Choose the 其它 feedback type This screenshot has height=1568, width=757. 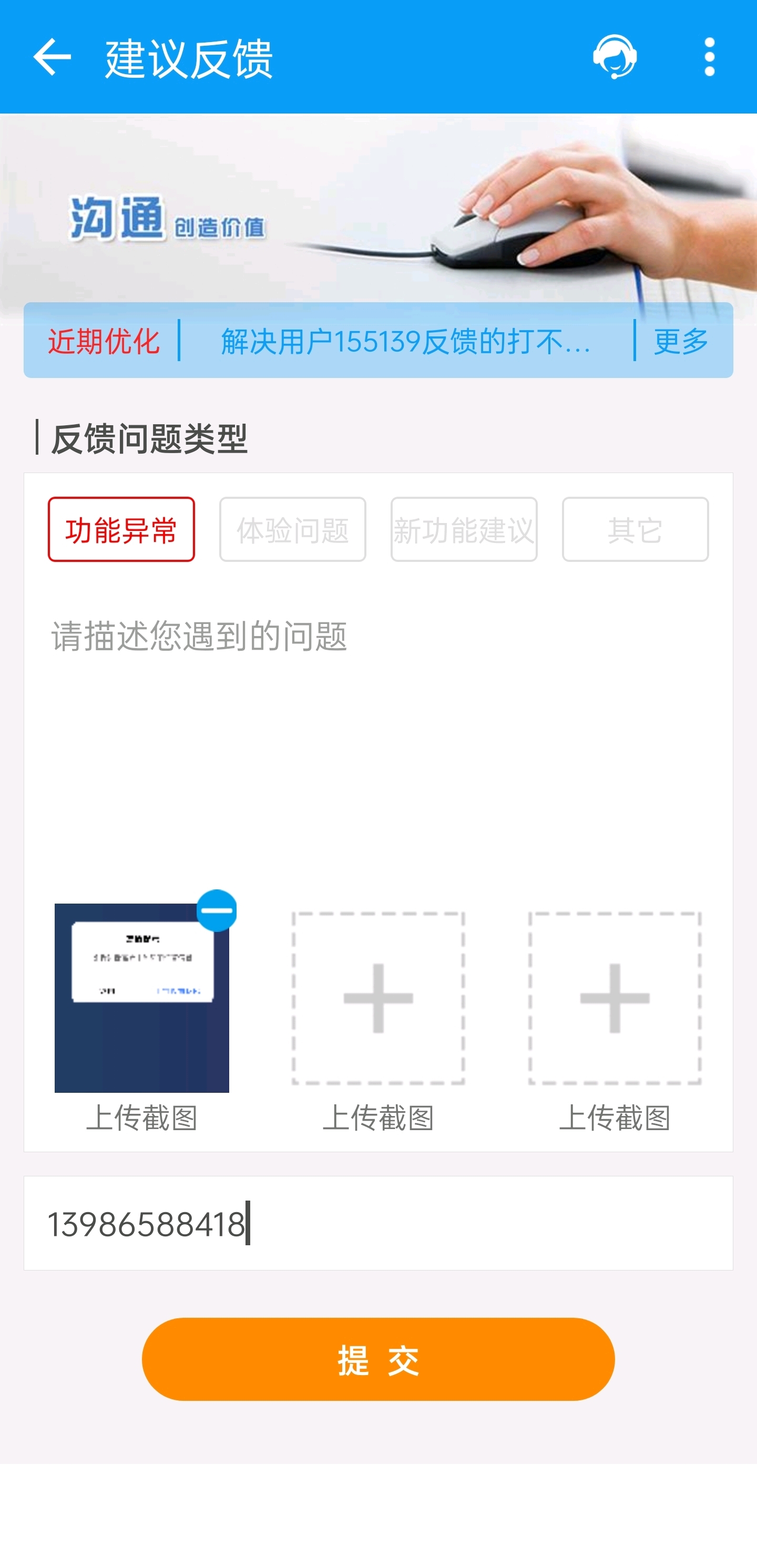coord(635,529)
